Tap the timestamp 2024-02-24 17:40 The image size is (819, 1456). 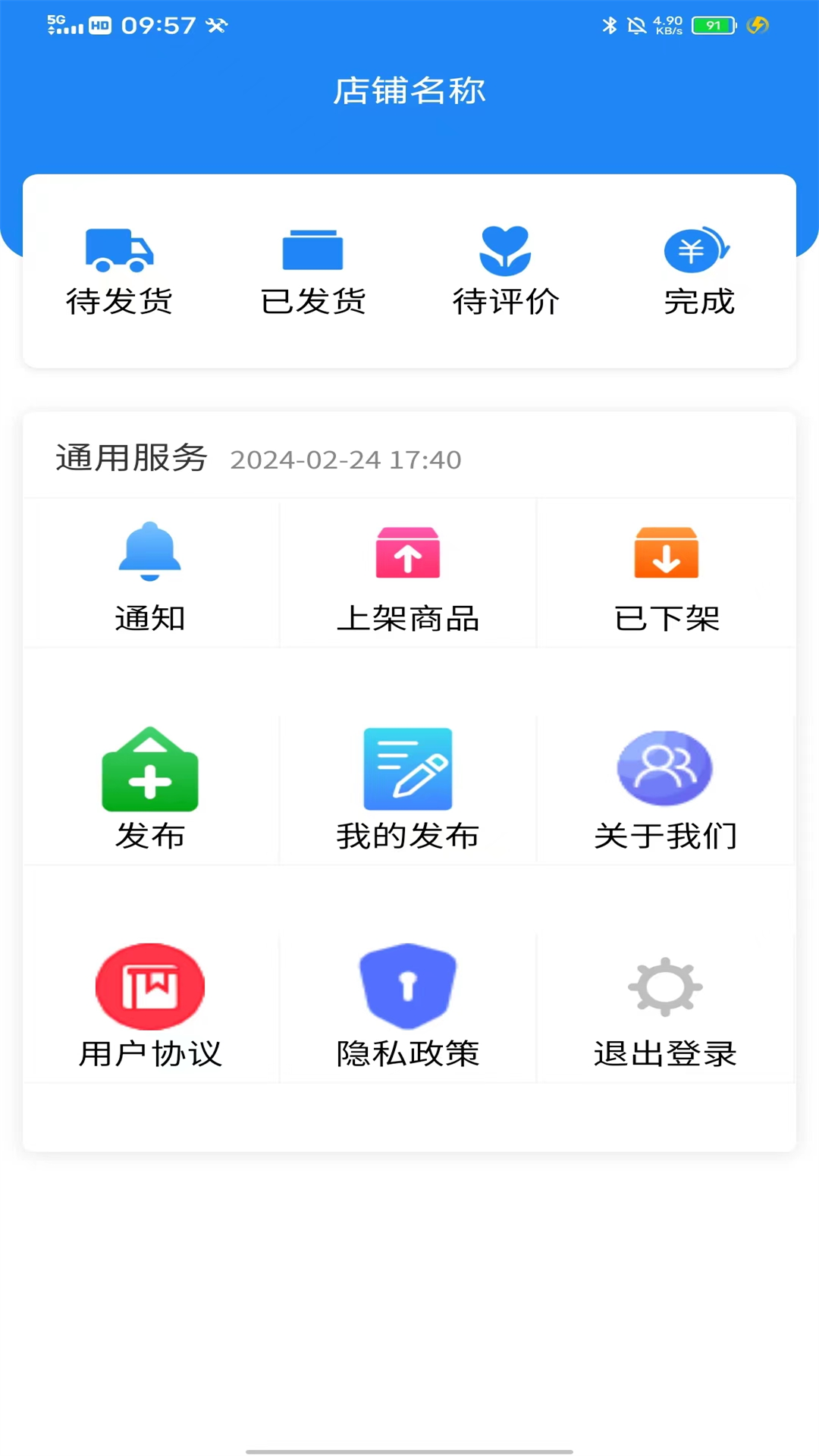point(346,460)
